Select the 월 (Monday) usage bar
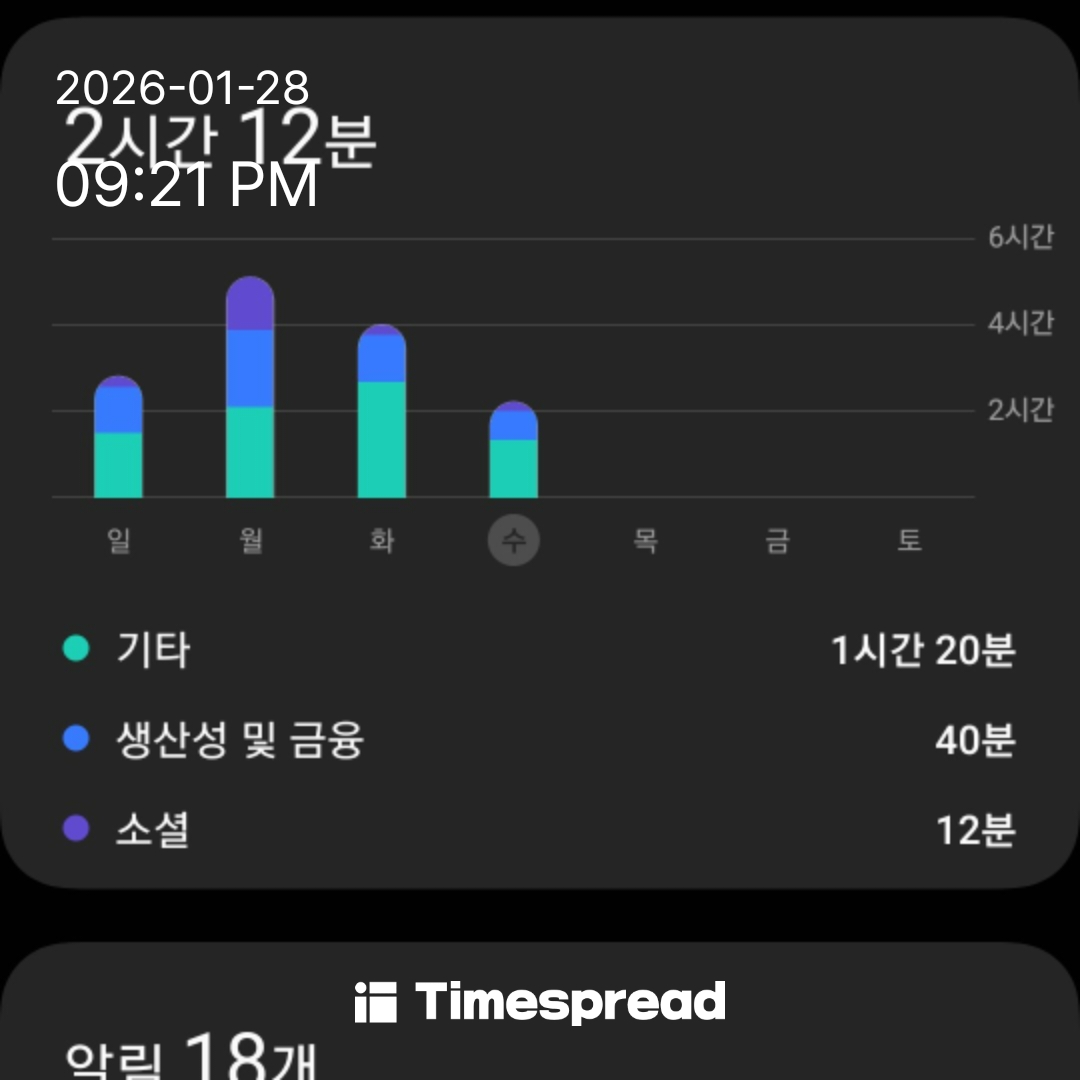Viewport: 1080px width, 1080px height. point(250,390)
